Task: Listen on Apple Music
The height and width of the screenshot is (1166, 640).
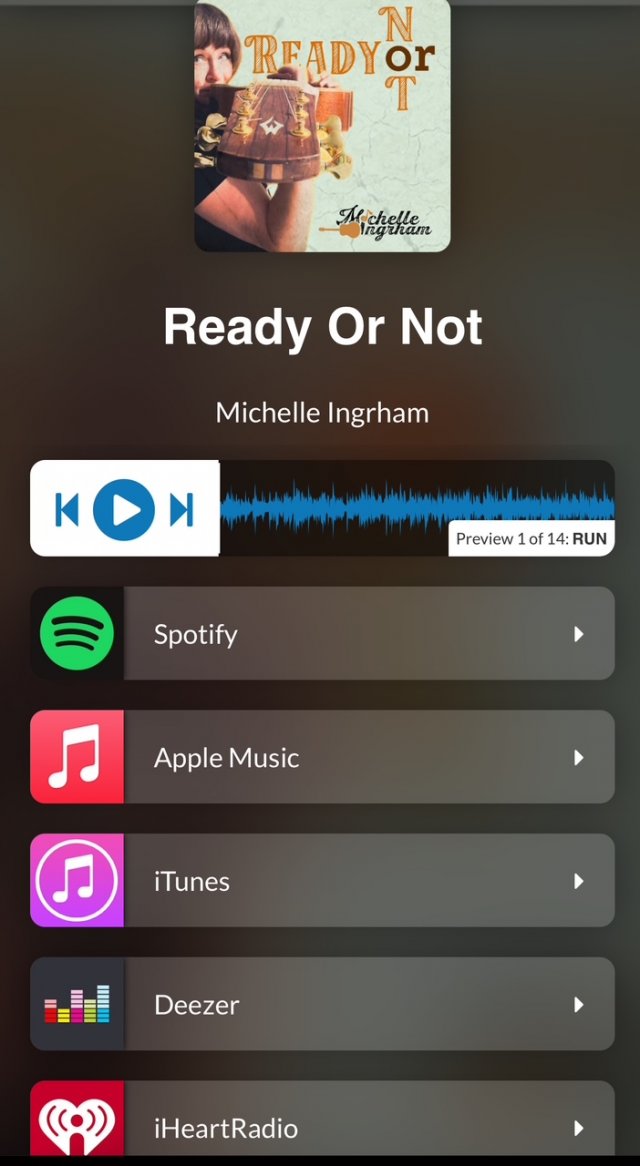Action: point(322,757)
